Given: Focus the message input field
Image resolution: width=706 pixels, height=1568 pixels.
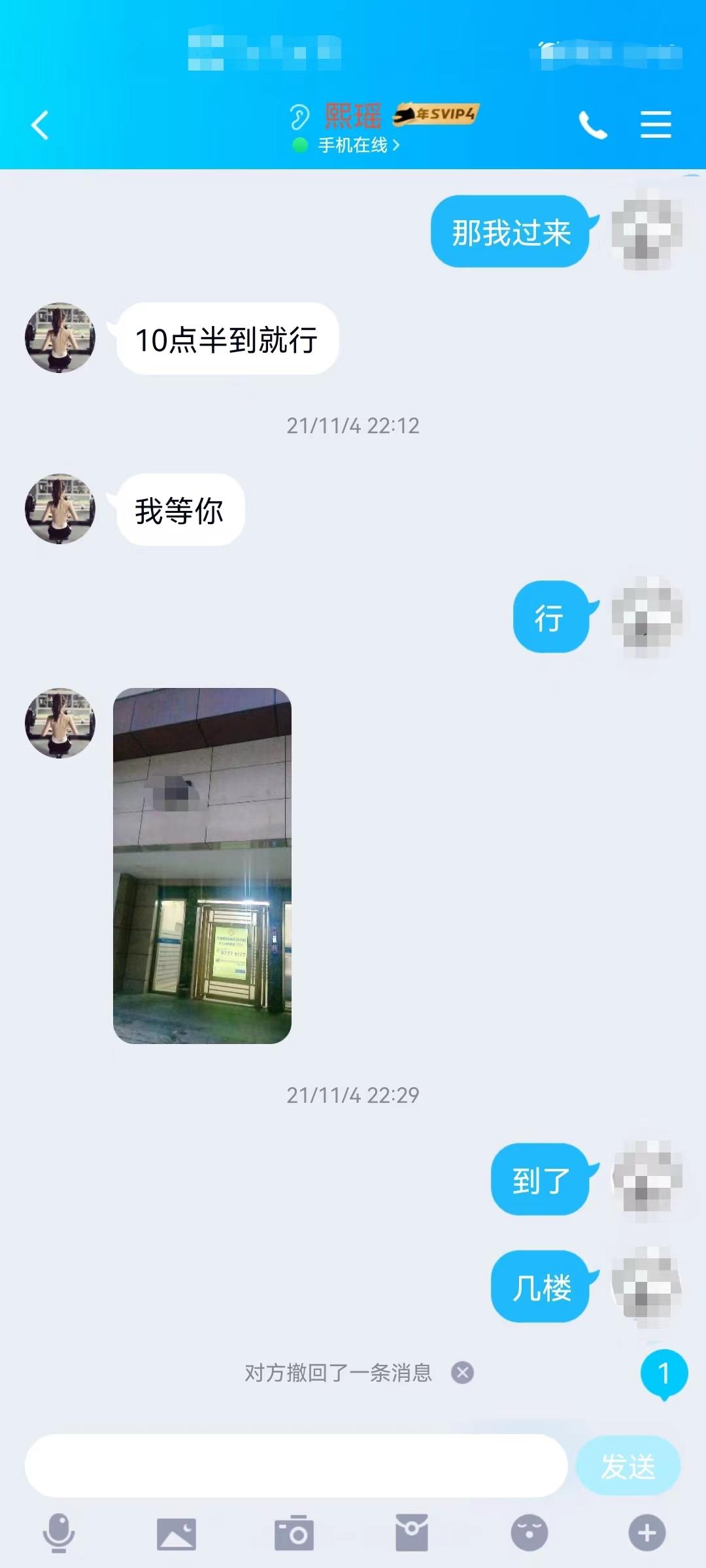Looking at the screenshot, I should pos(295,1465).
